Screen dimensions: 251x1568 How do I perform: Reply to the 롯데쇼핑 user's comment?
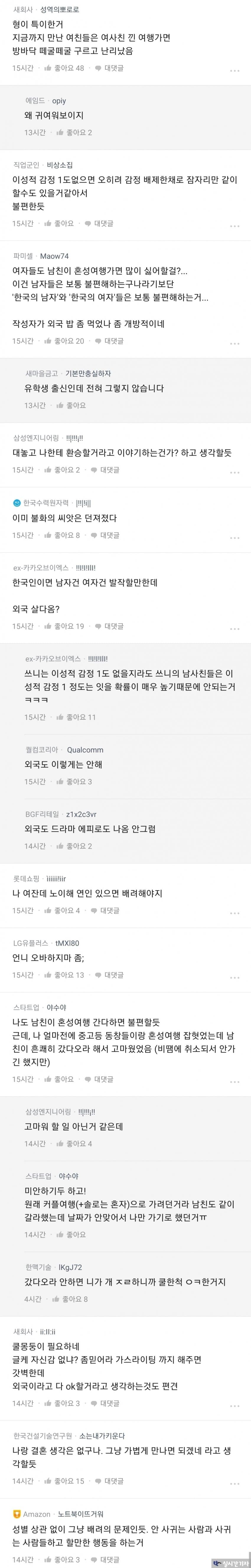tap(105, 911)
